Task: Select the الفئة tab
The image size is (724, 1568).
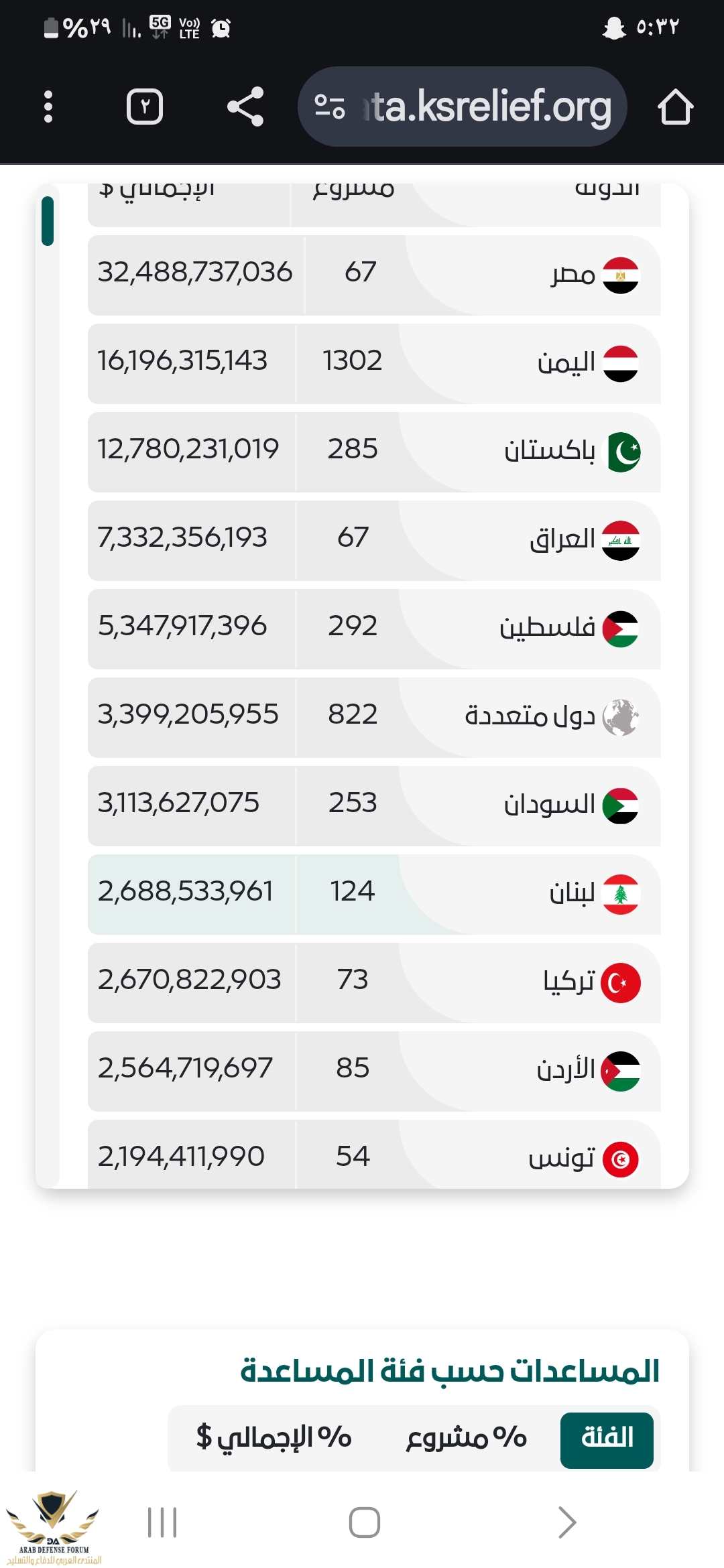Action: click(x=607, y=1439)
